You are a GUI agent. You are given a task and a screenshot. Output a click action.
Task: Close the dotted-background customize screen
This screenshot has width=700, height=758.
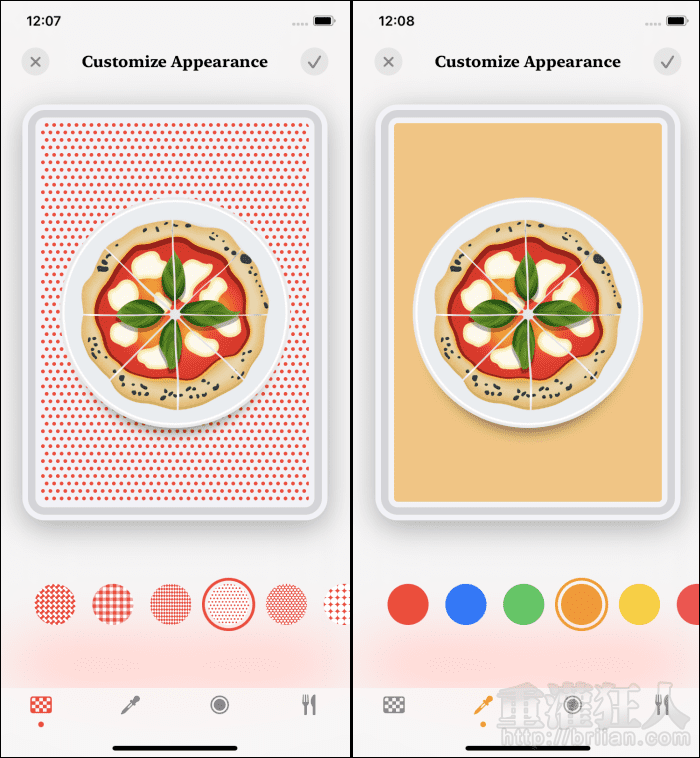[x=35, y=62]
